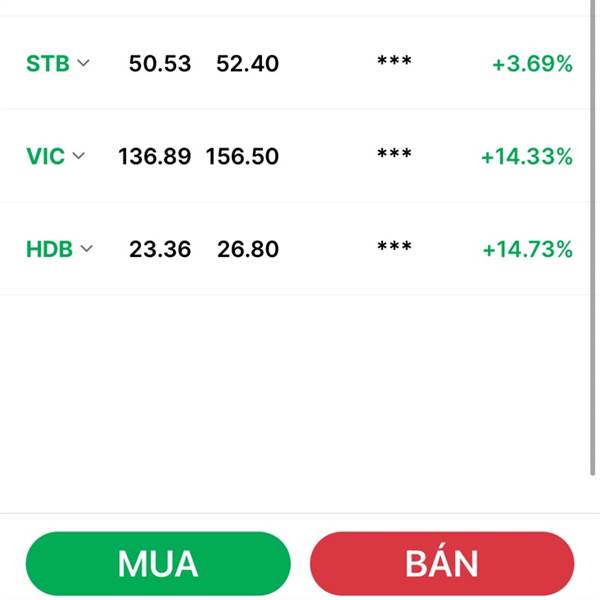Viewport: 600px width, 600px height.
Task: Expand the VIC stock row
Action: [80, 156]
